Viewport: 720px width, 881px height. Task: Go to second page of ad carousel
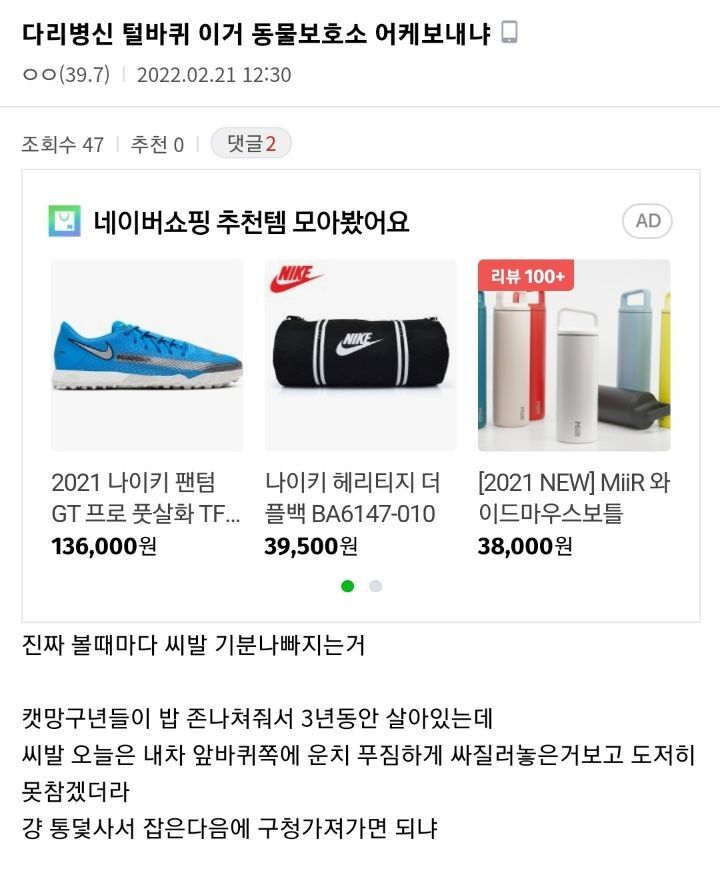tap(375, 586)
